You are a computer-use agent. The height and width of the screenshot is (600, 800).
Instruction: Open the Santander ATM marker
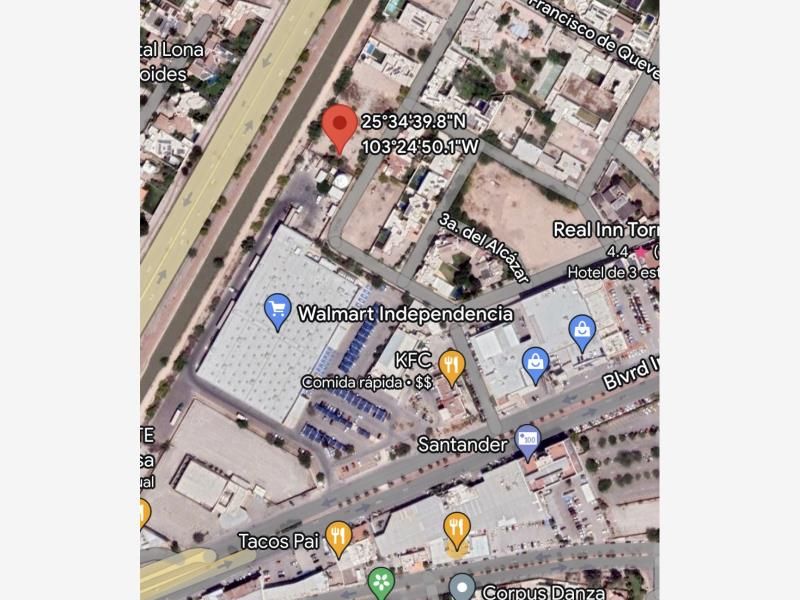click(528, 442)
